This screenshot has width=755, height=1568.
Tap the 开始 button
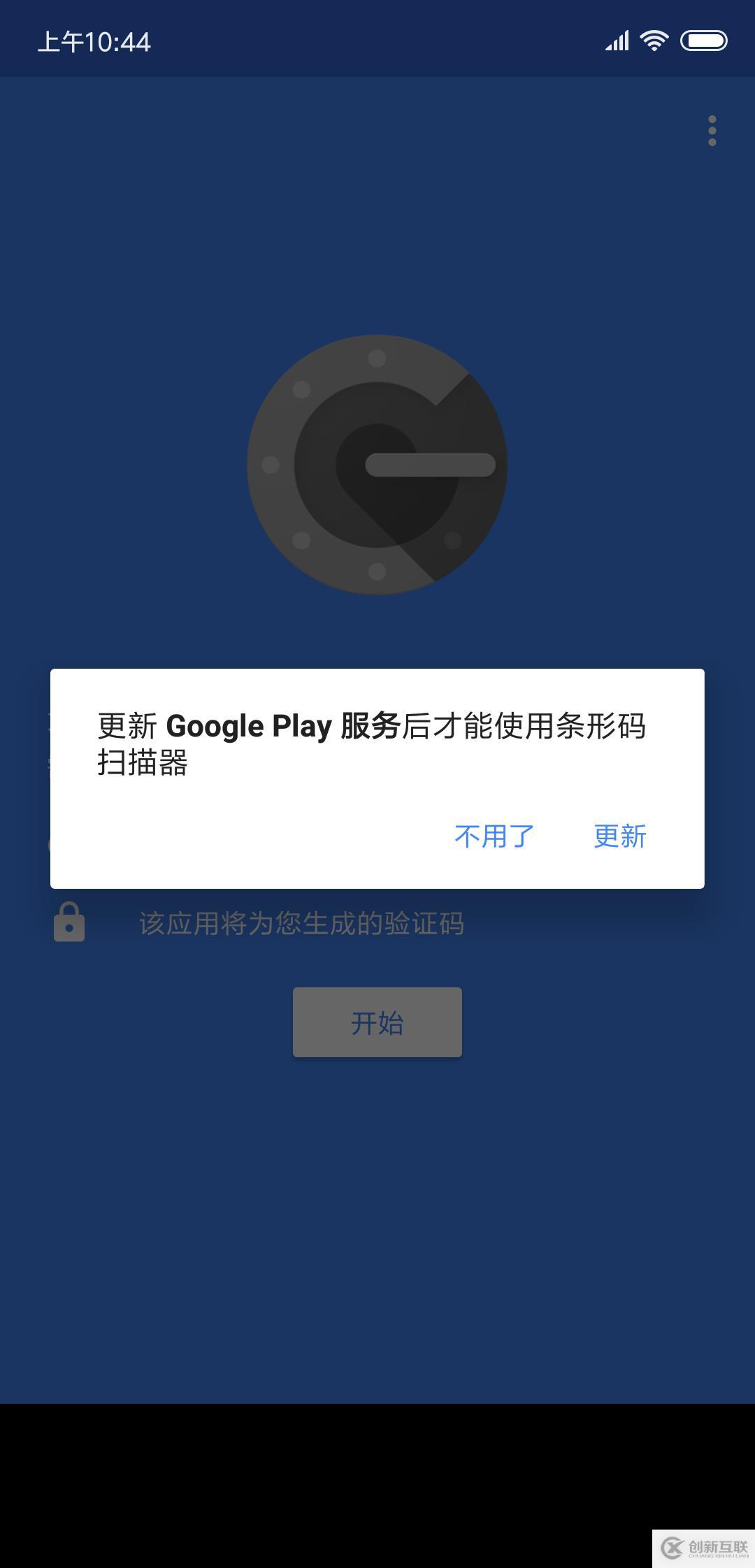[x=377, y=1022]
